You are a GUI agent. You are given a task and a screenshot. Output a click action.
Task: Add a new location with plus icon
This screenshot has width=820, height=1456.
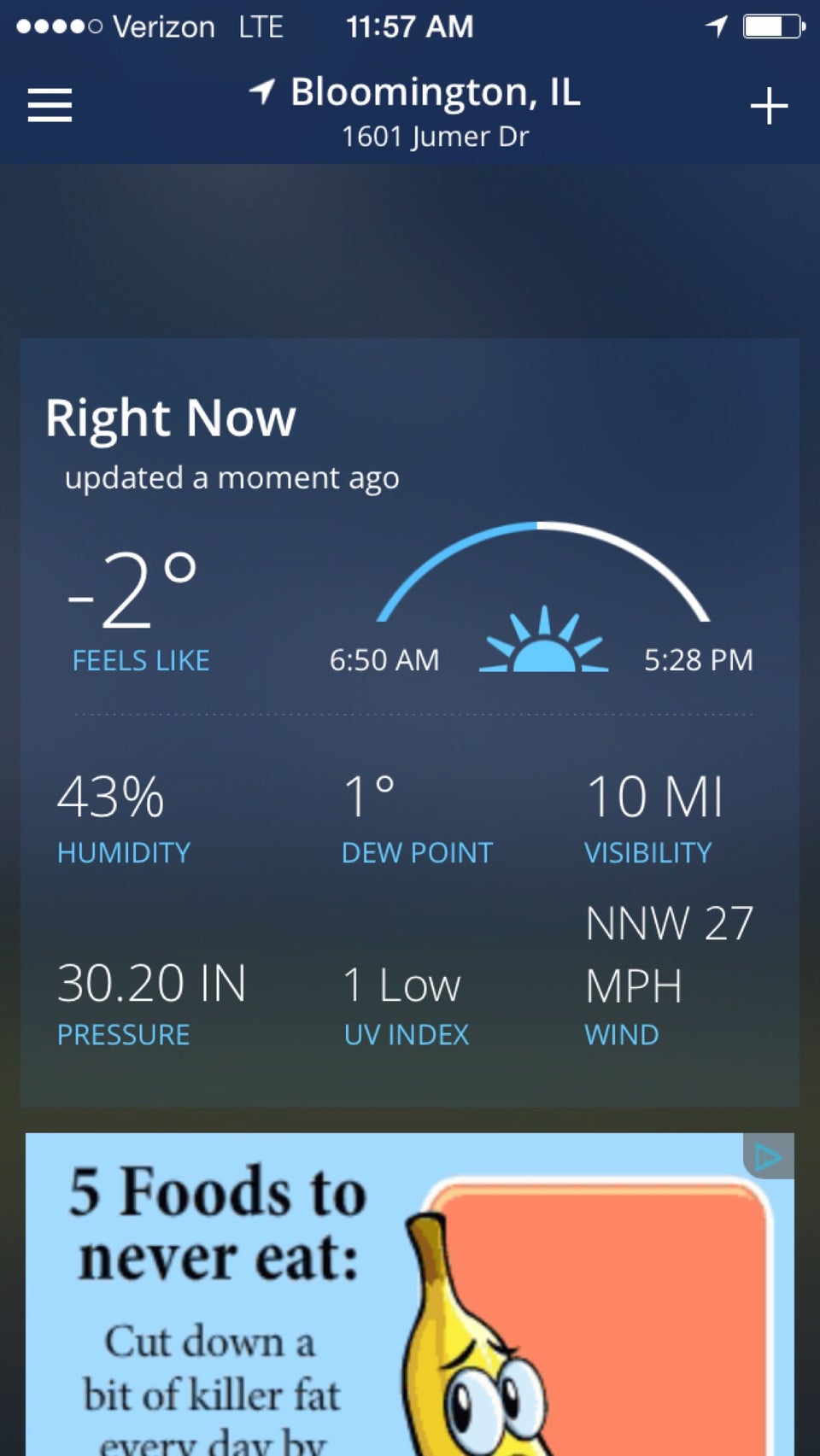(769, 107)
